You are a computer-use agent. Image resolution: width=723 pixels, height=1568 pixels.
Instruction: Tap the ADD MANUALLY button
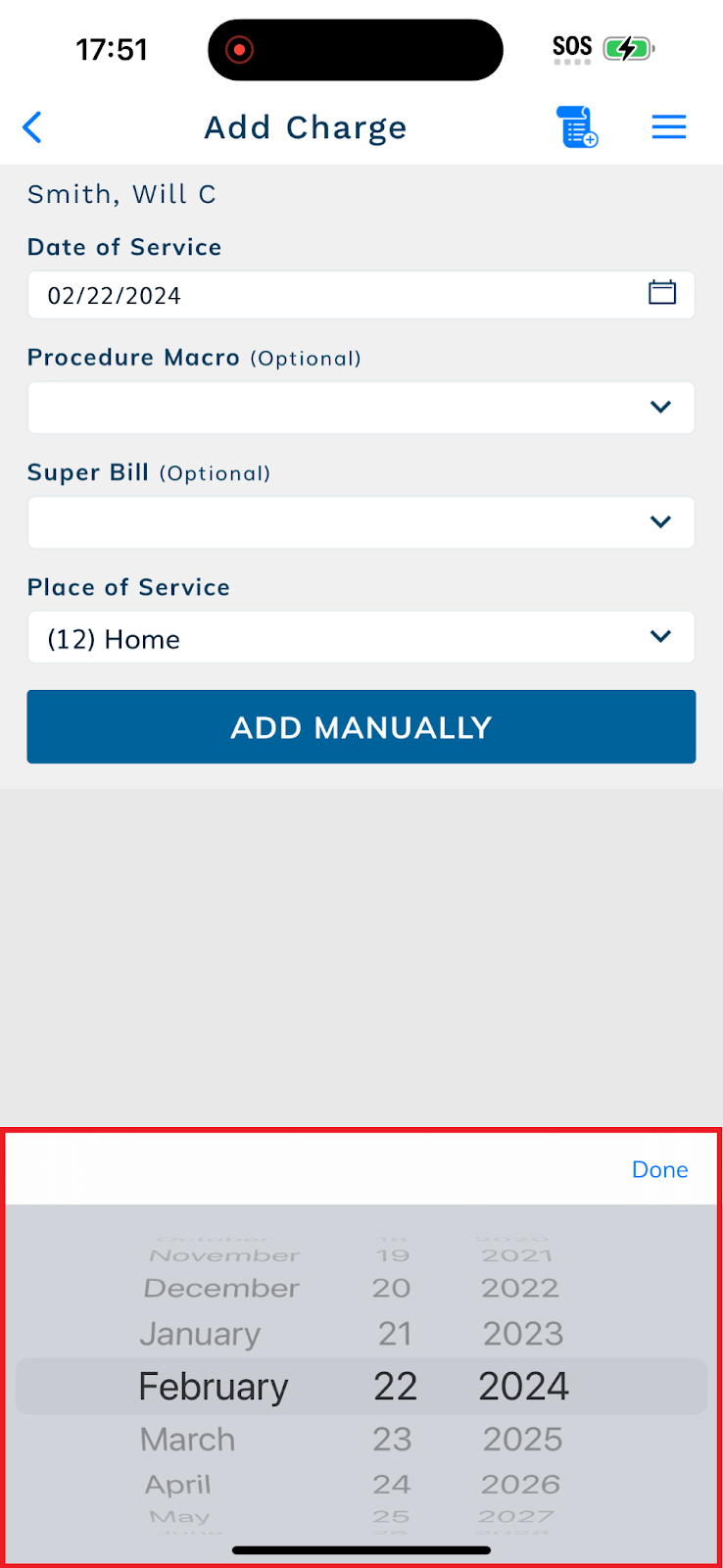[x=361, y=727]
